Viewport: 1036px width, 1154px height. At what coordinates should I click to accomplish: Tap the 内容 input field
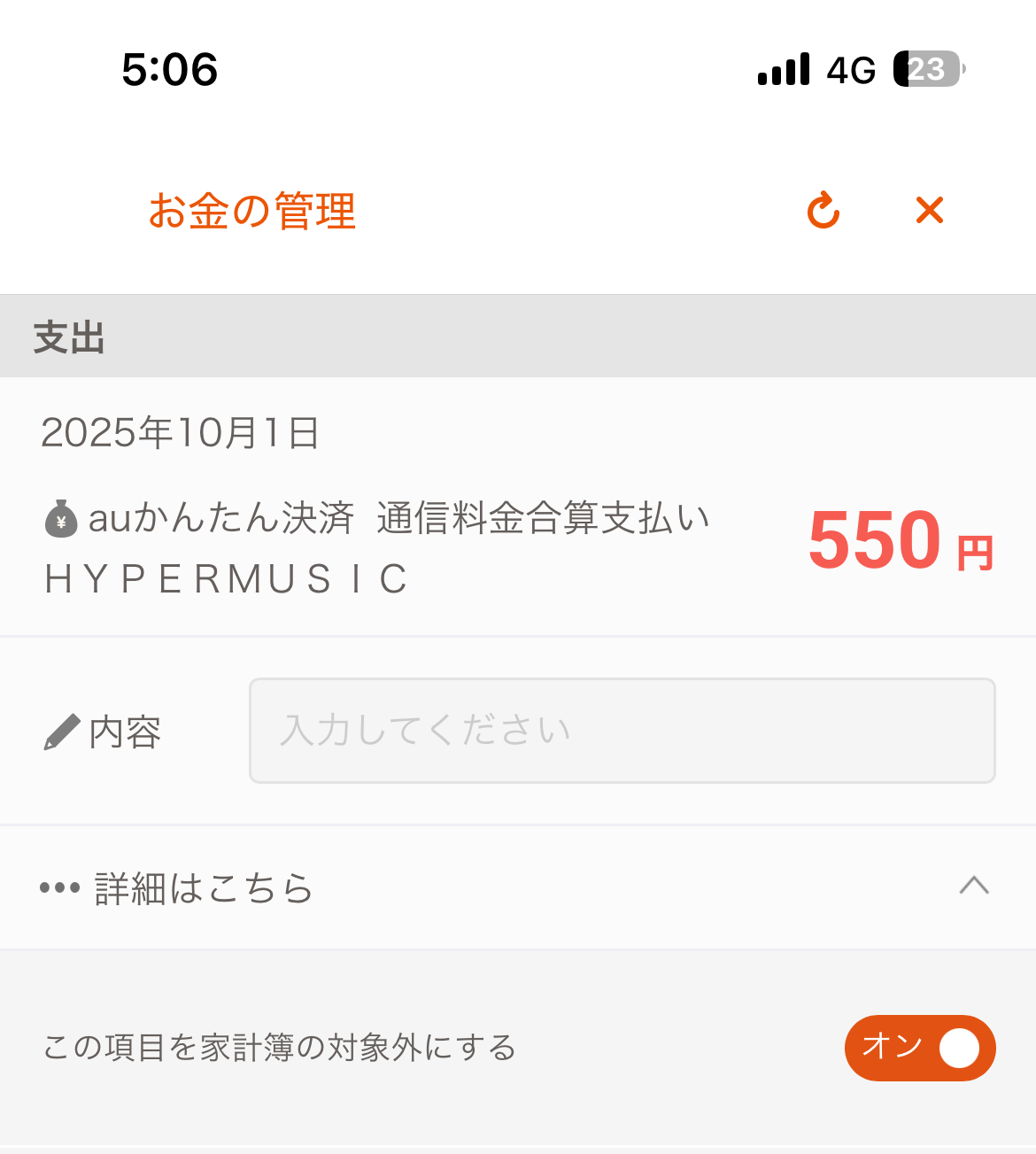click(x=622, y=731)
